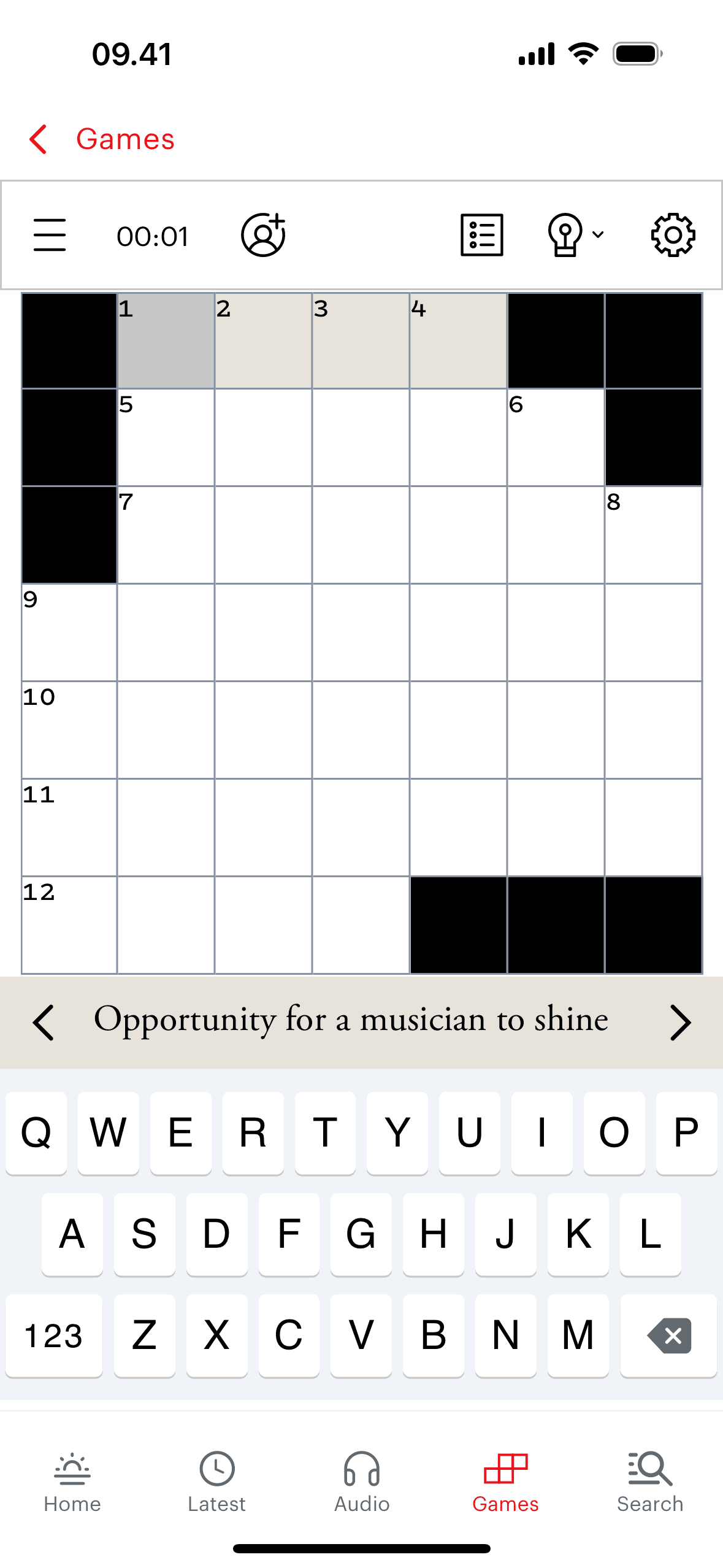Switch to the Home tab
The image size is (723, 1568).
(72, 1482)
